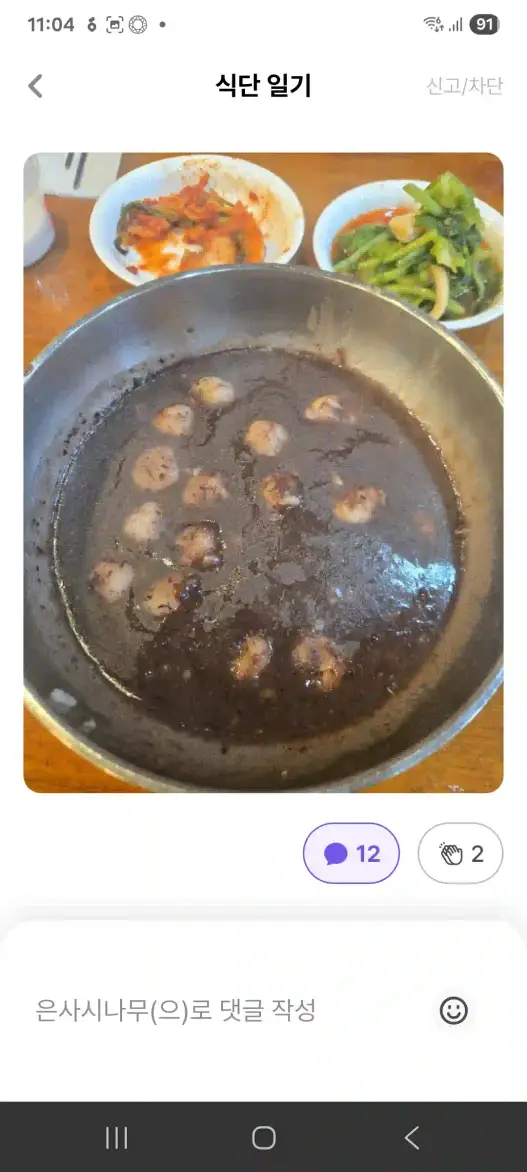The height and width of the screenshot is (1172, 527).
Task: Open the food diary photo
Action: 263,472
